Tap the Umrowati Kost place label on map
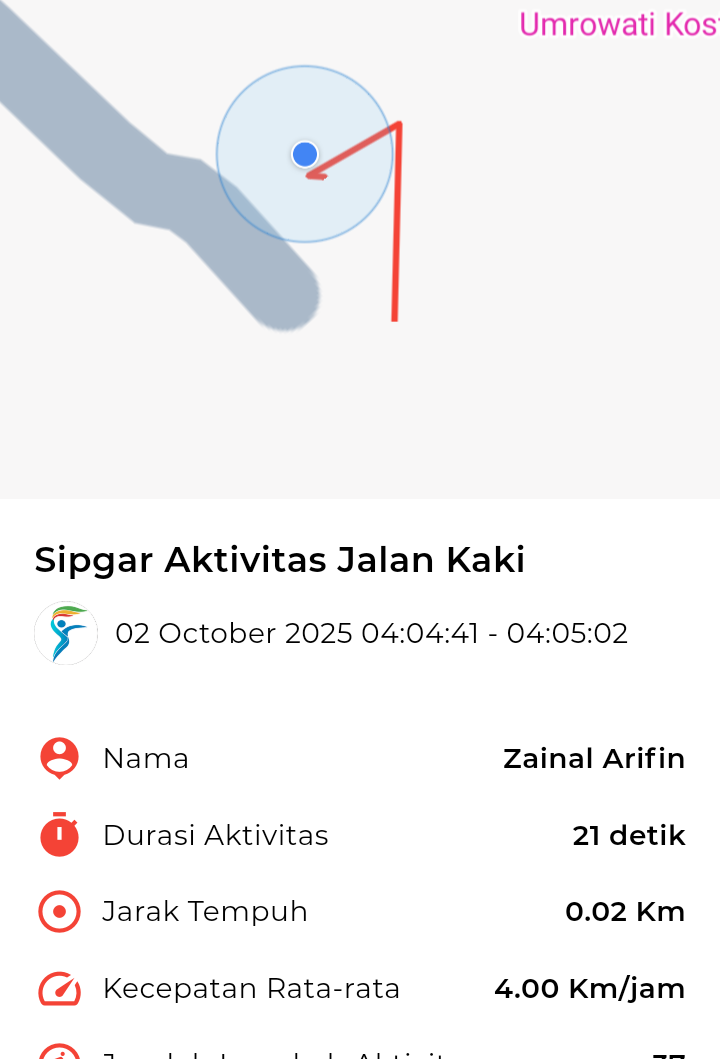 pyautogui.click(x=619, y=24)
